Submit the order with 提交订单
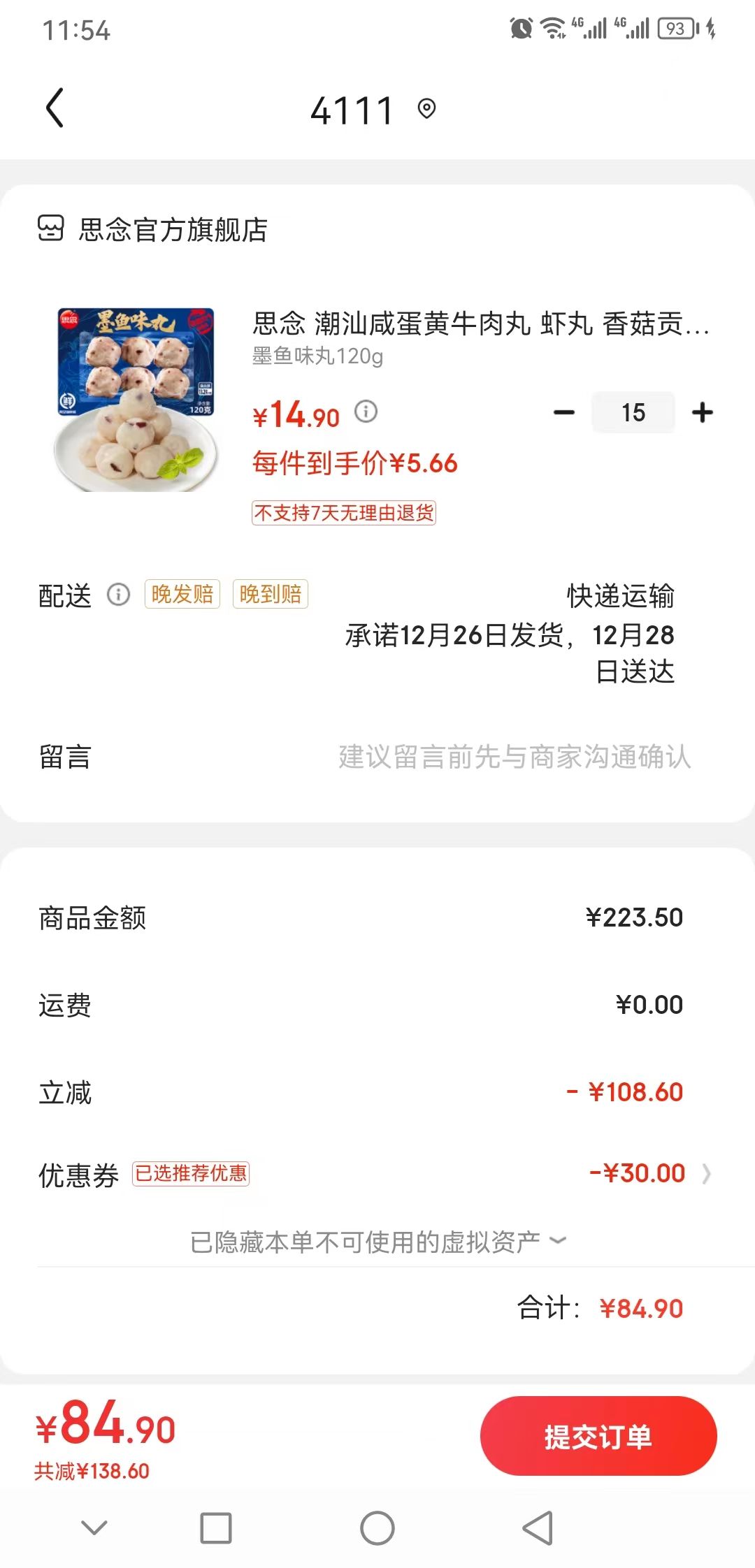 pyautogui.click(x=598, y=1436)
